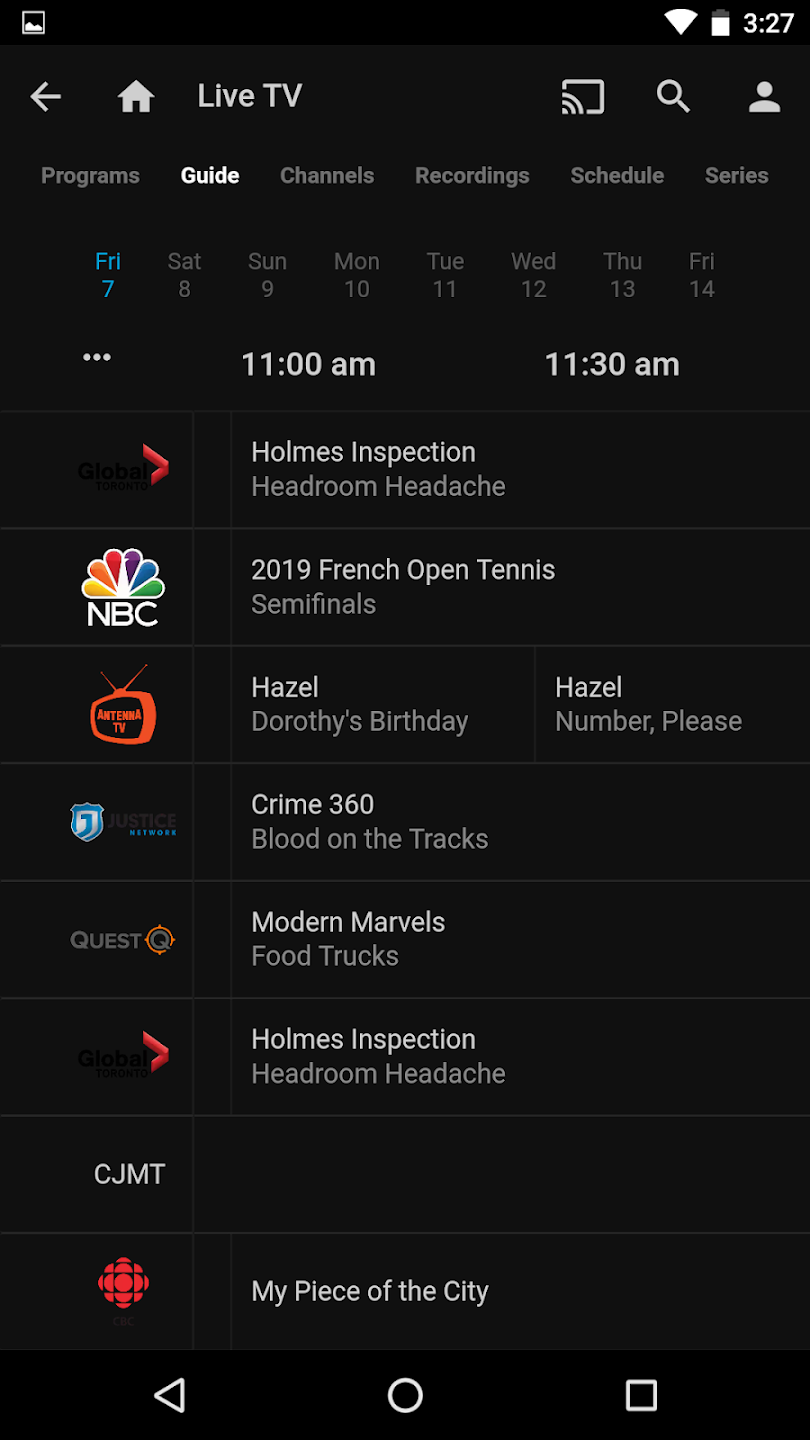The width and height of the screenshot is (810, 1440).
Task: Open Modern Marvels Food Trucks
Action: [520, 939]
